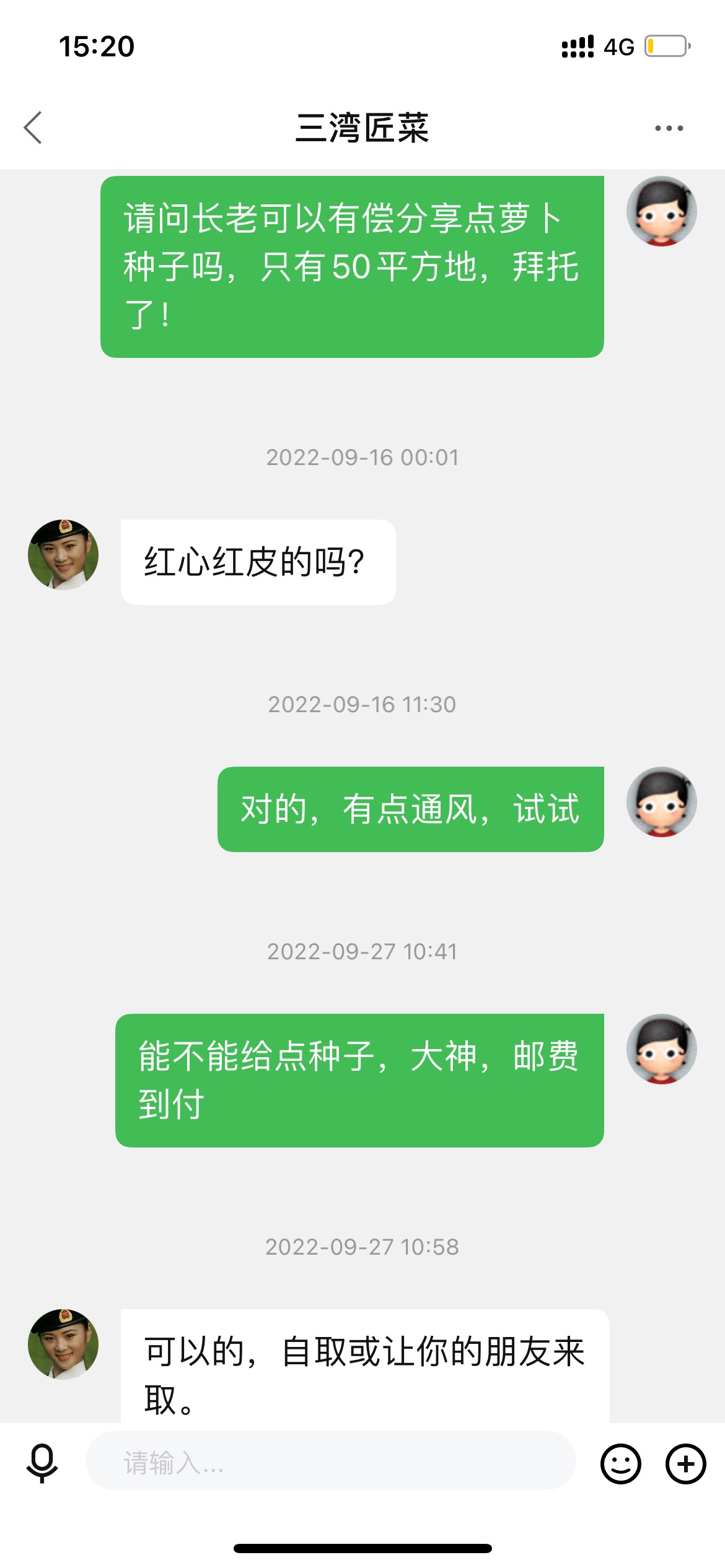Image resolution: width=725 pixels, height=1568 pixels.
Task: Open the plus attachment menu
Action: click(686, 1464)
